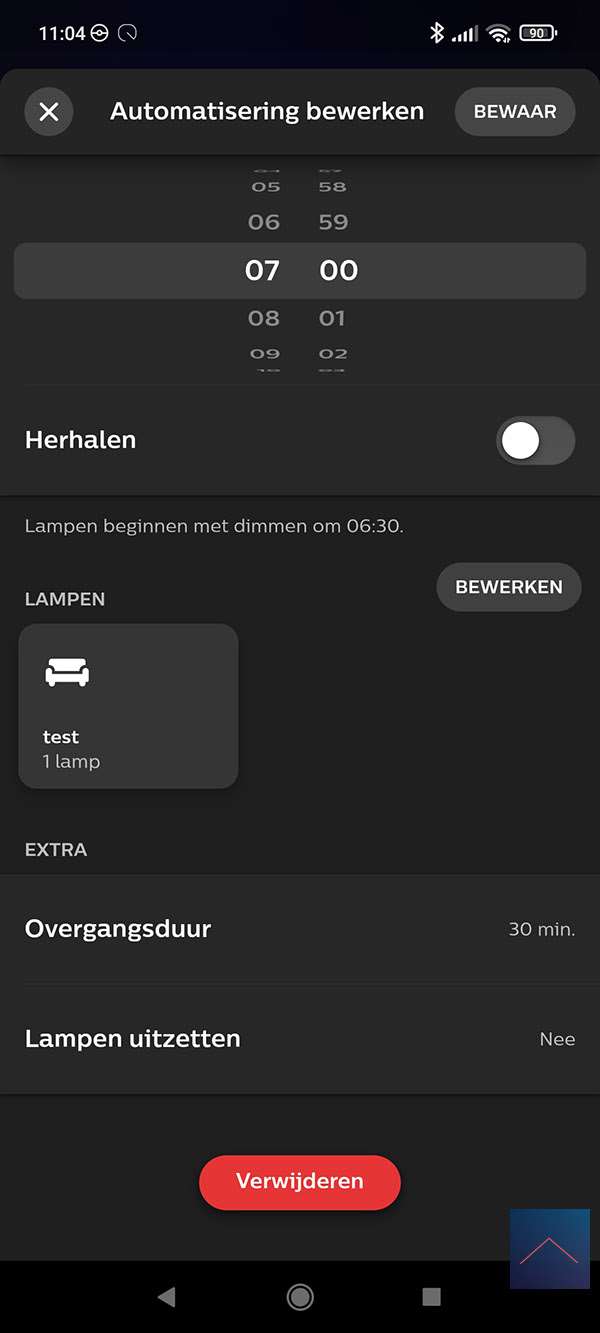Toggle the Herhalen switch
The width and height of the screenshot is (600, 1333).
tap(535, 441)
